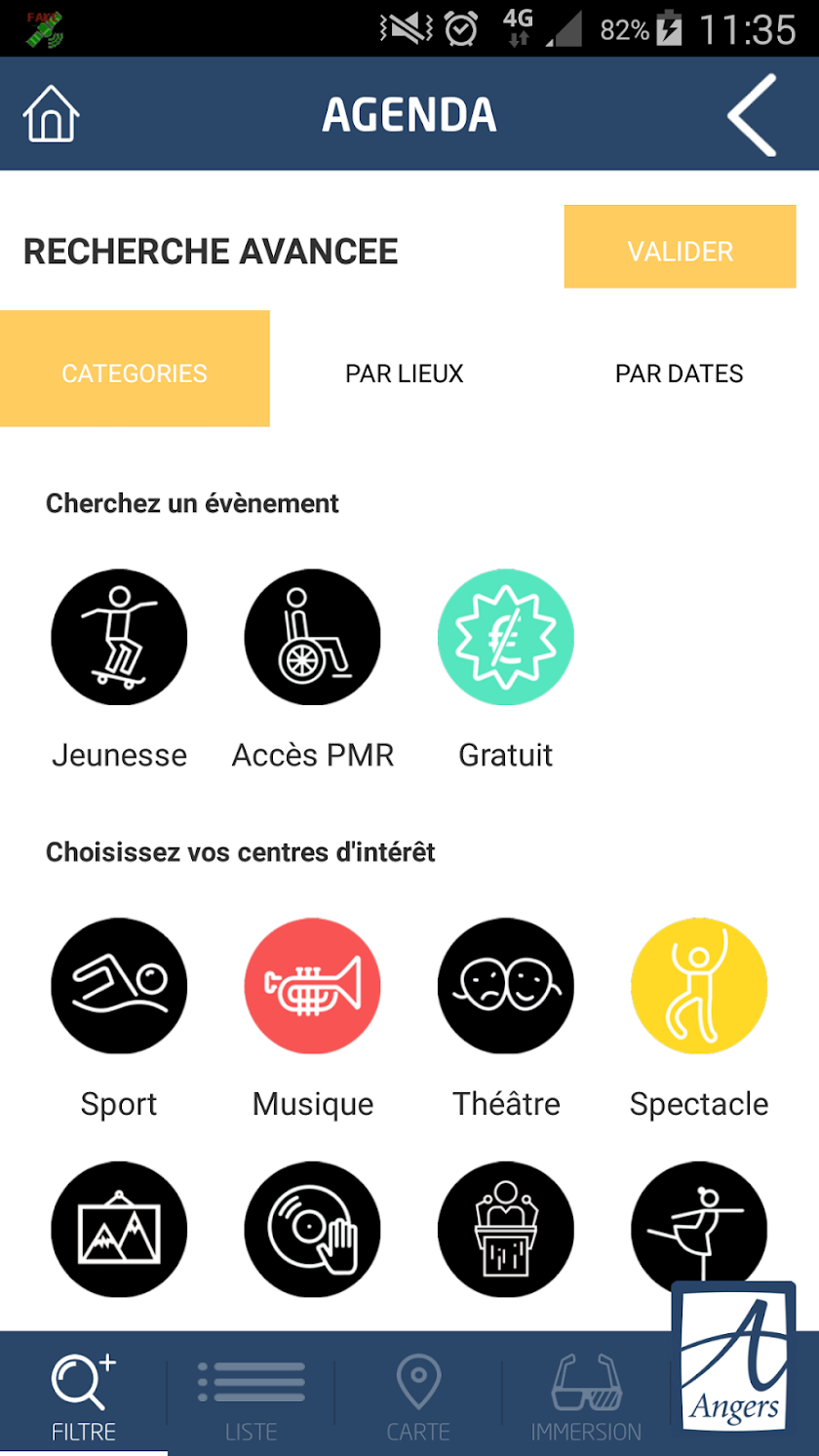Select the framed painting category icon
This screenshot has height=1456, width=819.
pos(119,1229)
